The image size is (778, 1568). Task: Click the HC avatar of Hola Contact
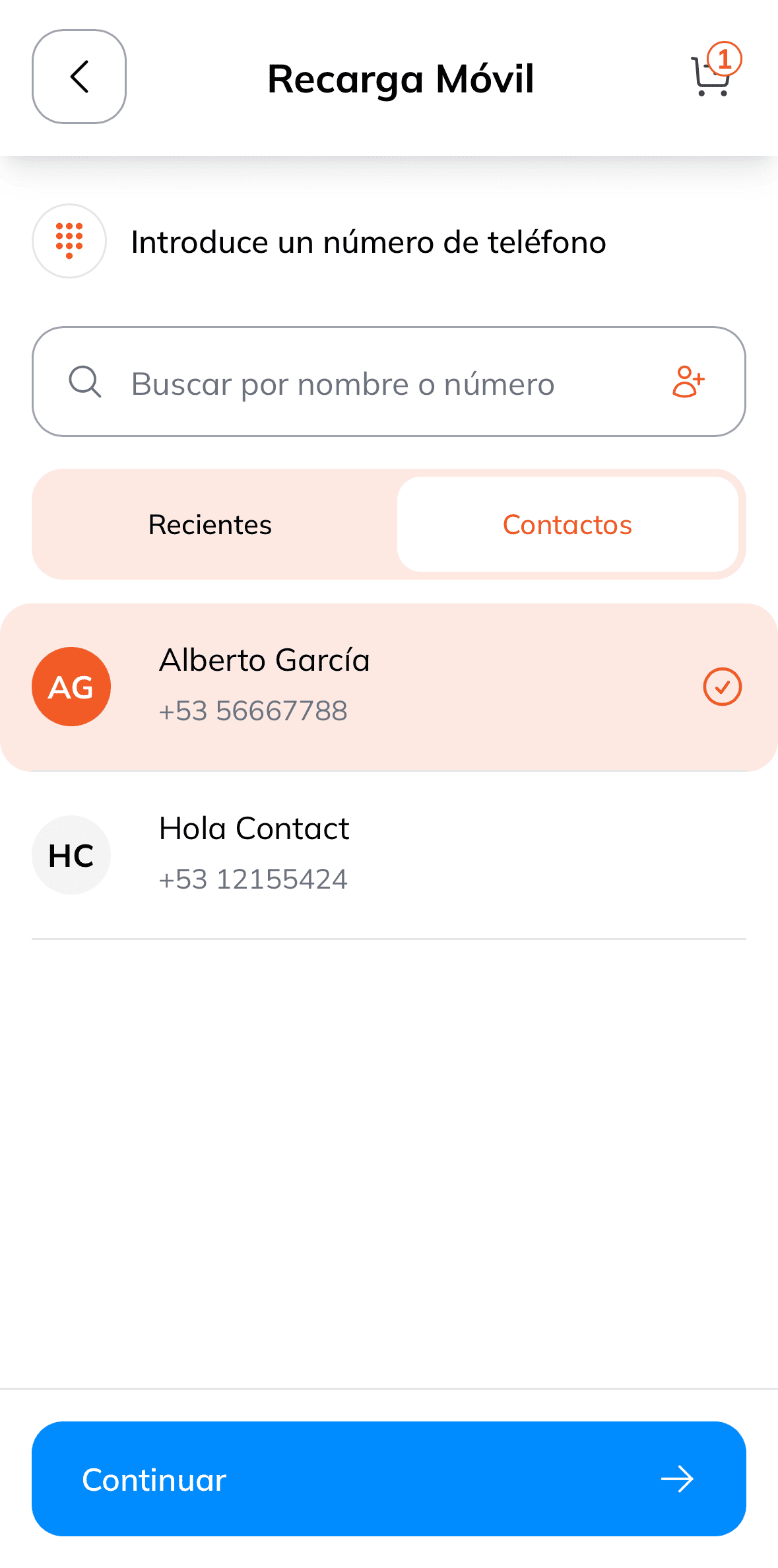71,854
